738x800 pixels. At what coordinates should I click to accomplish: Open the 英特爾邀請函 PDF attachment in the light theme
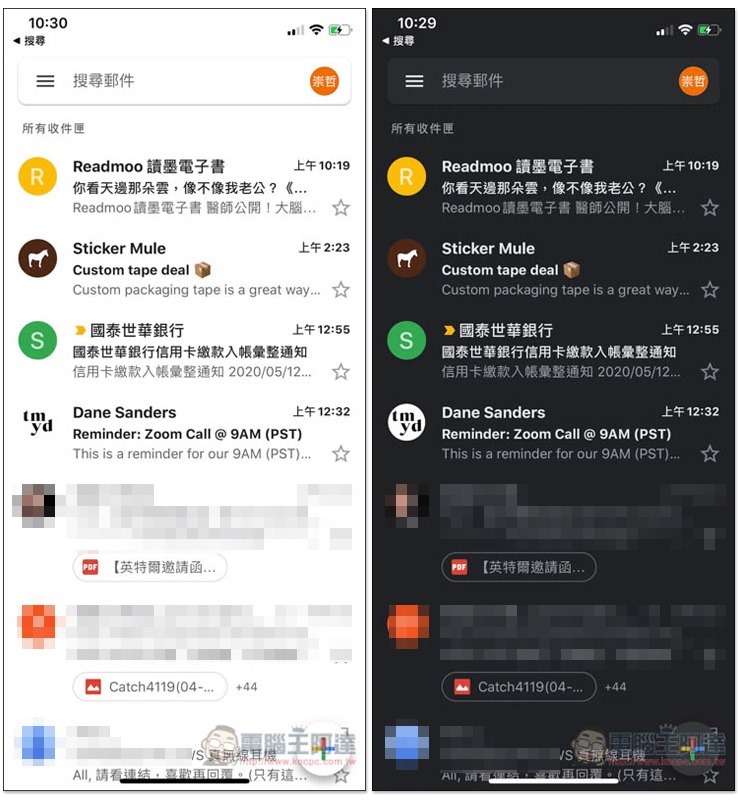(x=150, y=567)
